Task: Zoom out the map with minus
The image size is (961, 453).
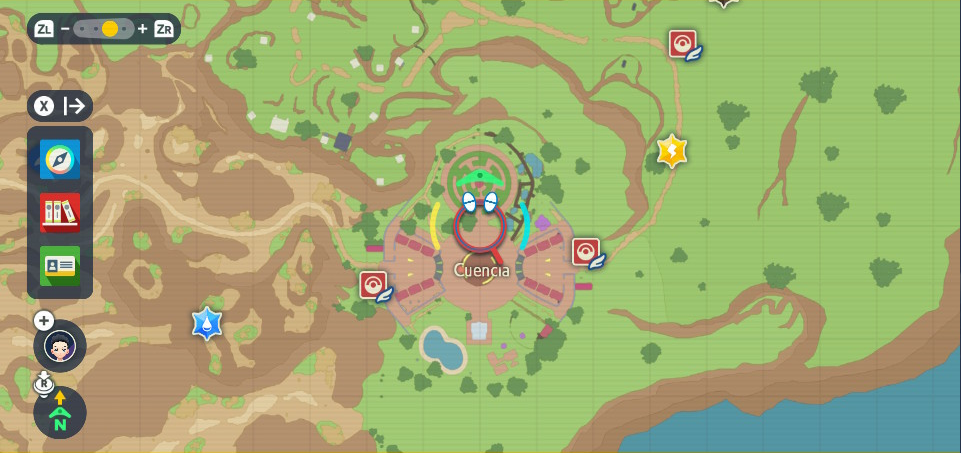Action: tap(65, 29)
